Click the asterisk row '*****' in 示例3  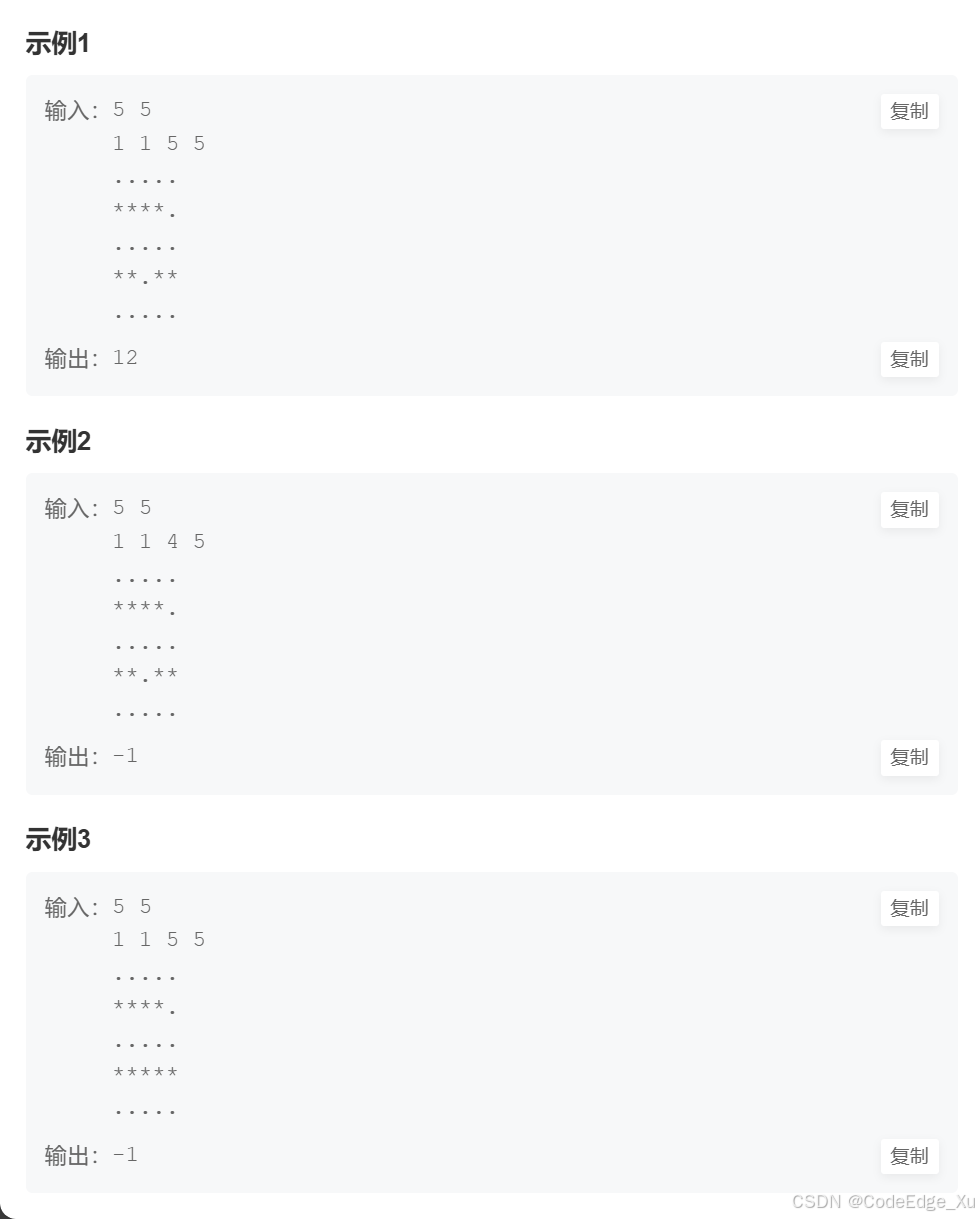coord(145,1072)
